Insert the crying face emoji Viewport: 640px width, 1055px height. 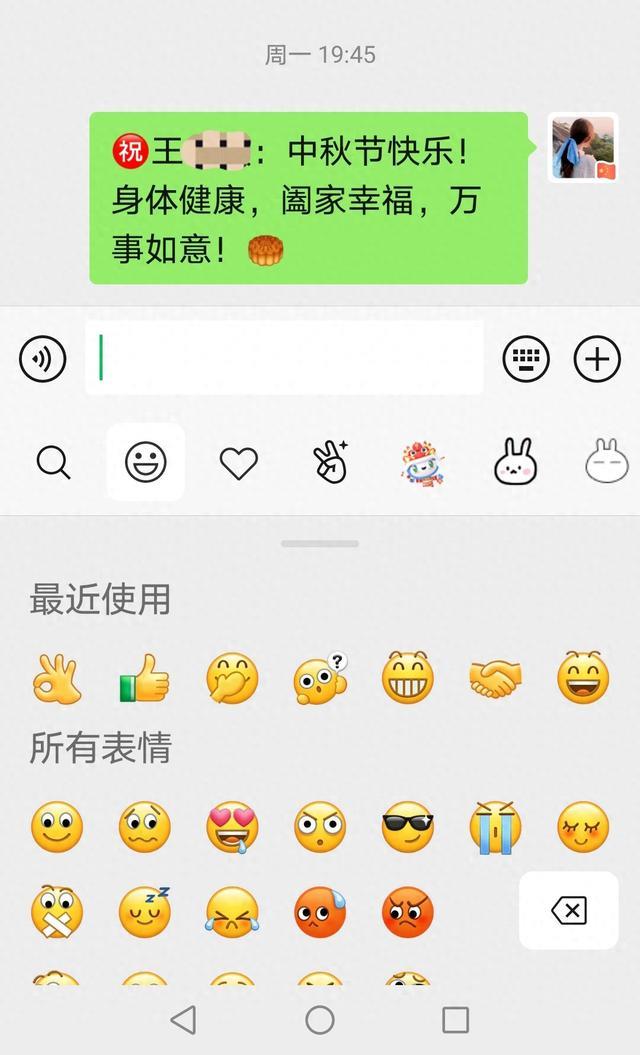click(x=495, y=827)
